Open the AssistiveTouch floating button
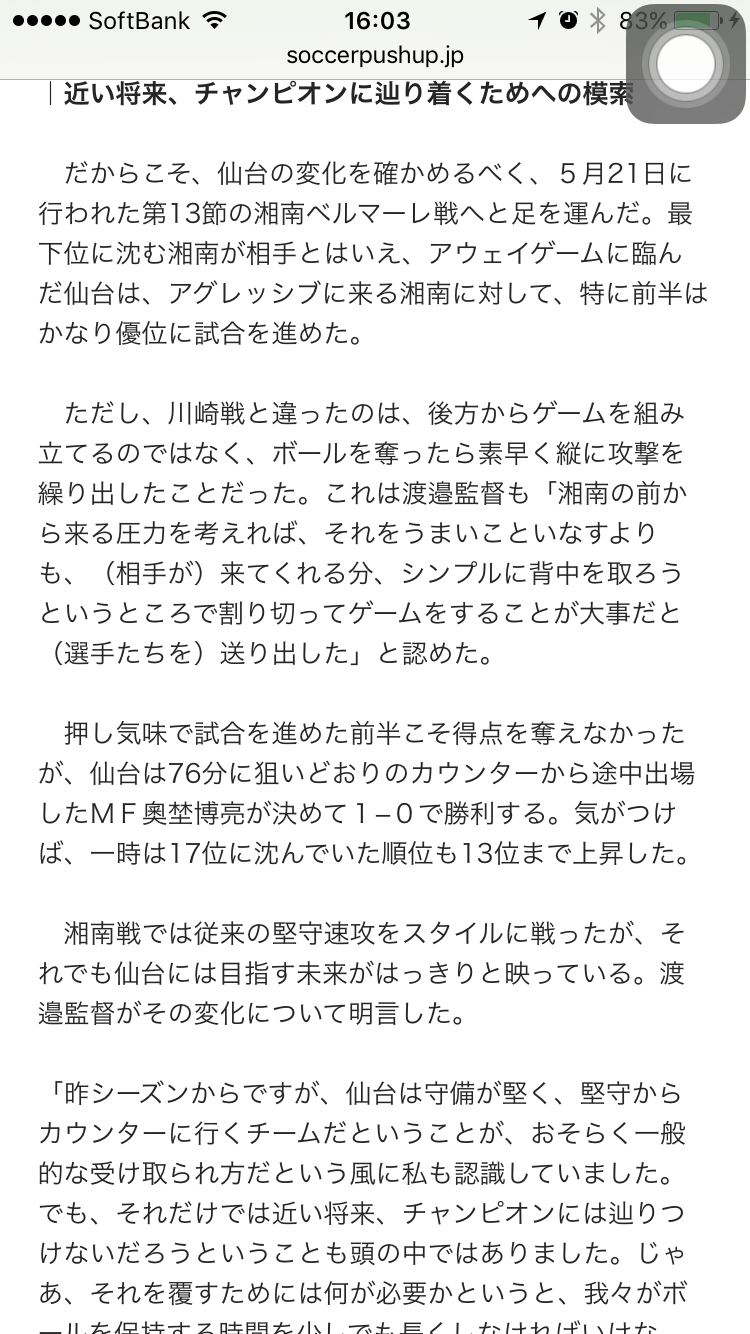750x1334 pixels. 686,65
